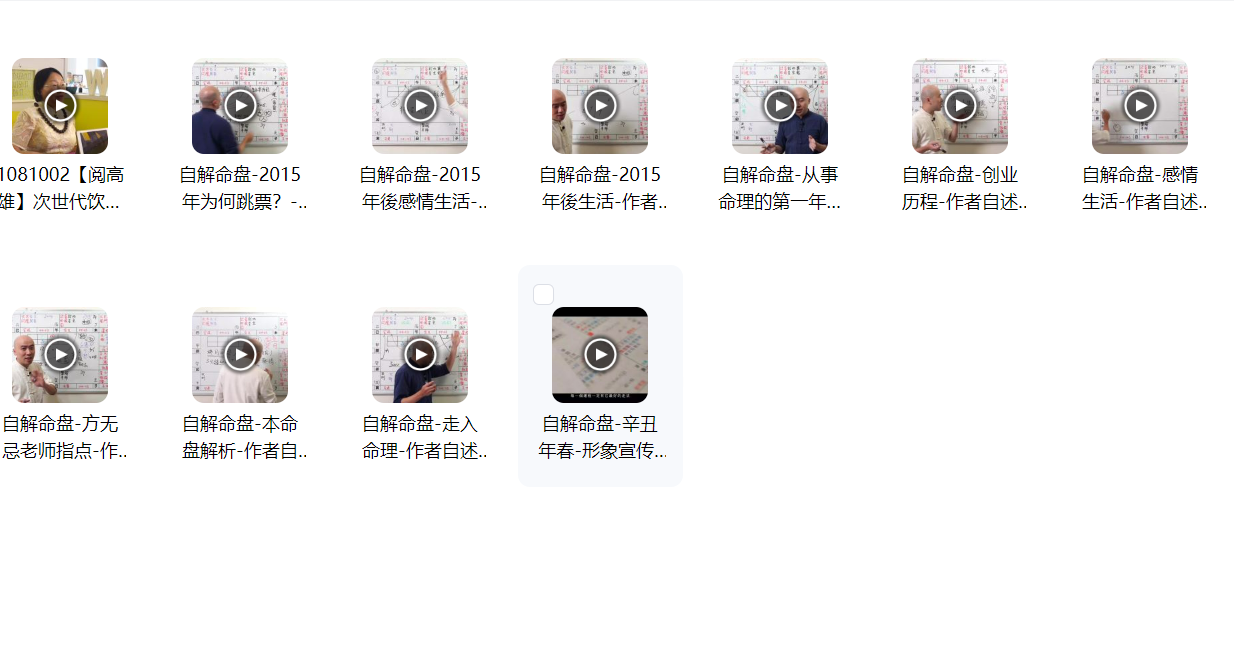Open 自解命盘-辛丑年春-形象宣传 video
1234x668 pixels.
(x=600, y=354)
